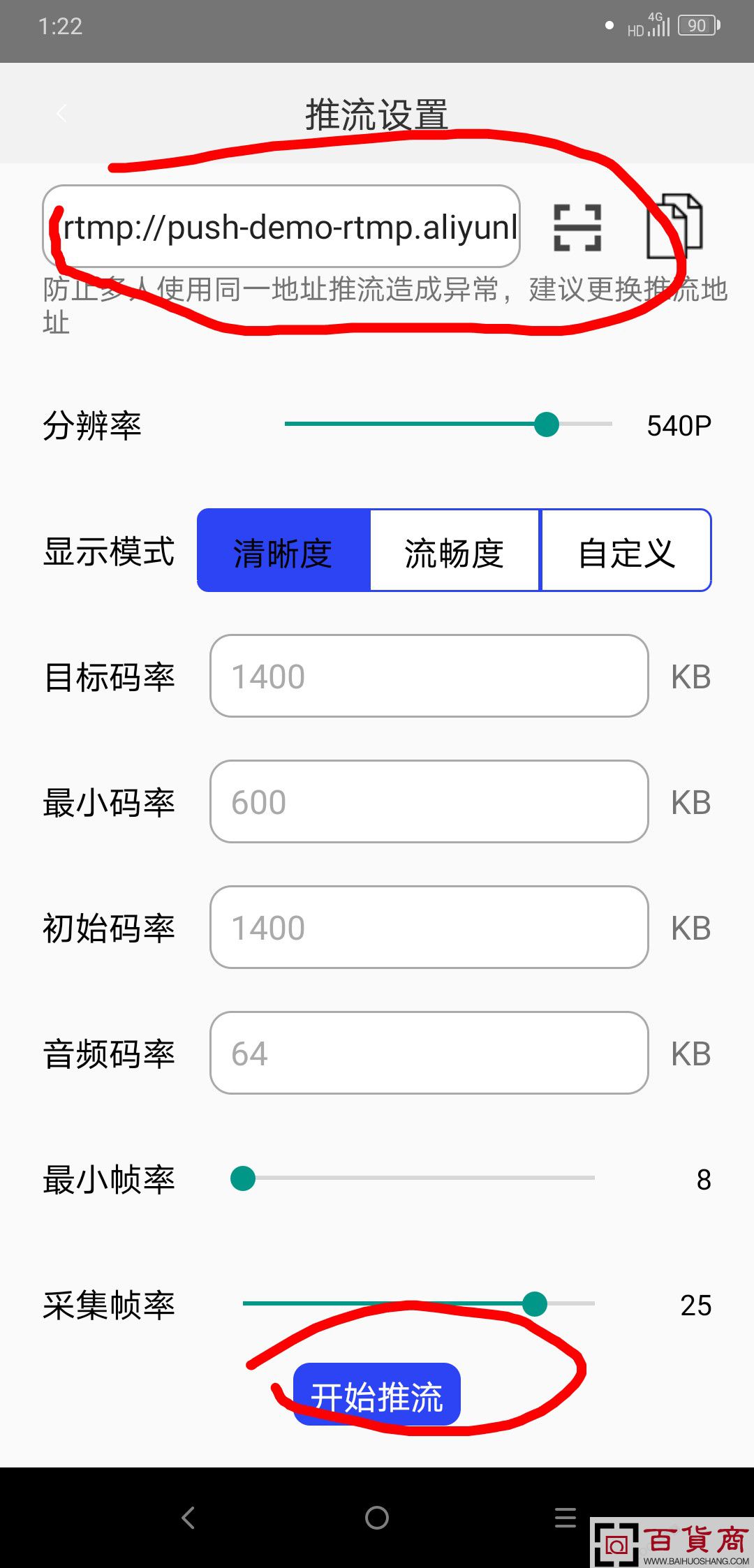Tap the 分辨率 resolution slider

[448, 424]
